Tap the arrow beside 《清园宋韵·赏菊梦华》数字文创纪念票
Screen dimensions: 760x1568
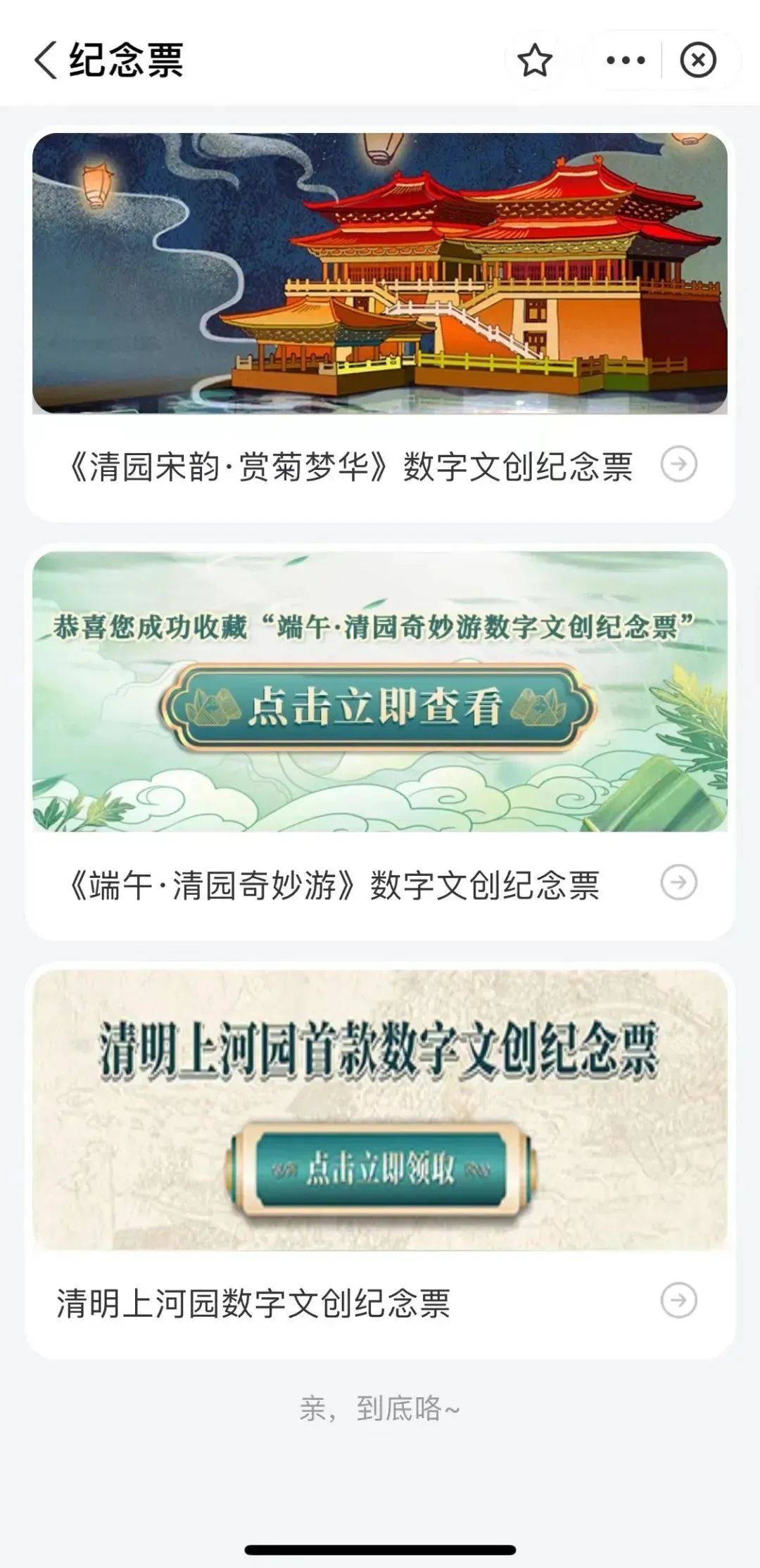point(679,464)
